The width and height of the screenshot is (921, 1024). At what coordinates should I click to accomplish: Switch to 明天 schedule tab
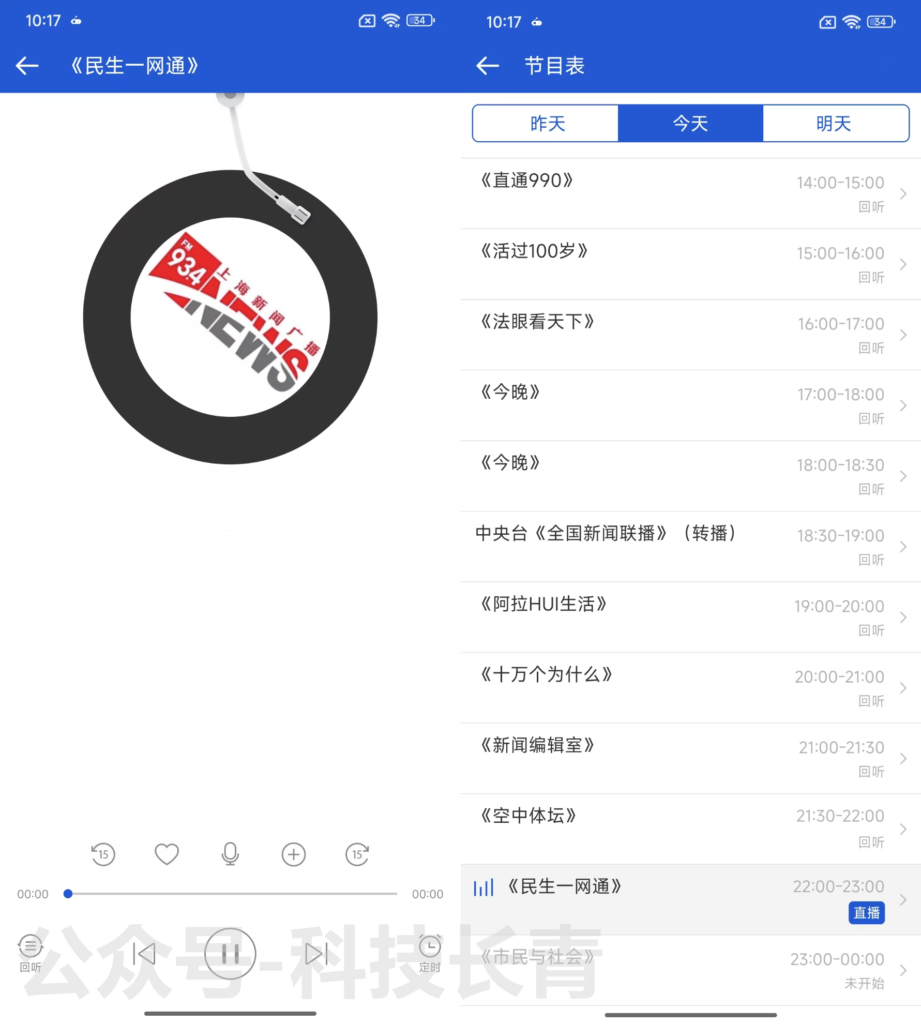tap(834, 124)
